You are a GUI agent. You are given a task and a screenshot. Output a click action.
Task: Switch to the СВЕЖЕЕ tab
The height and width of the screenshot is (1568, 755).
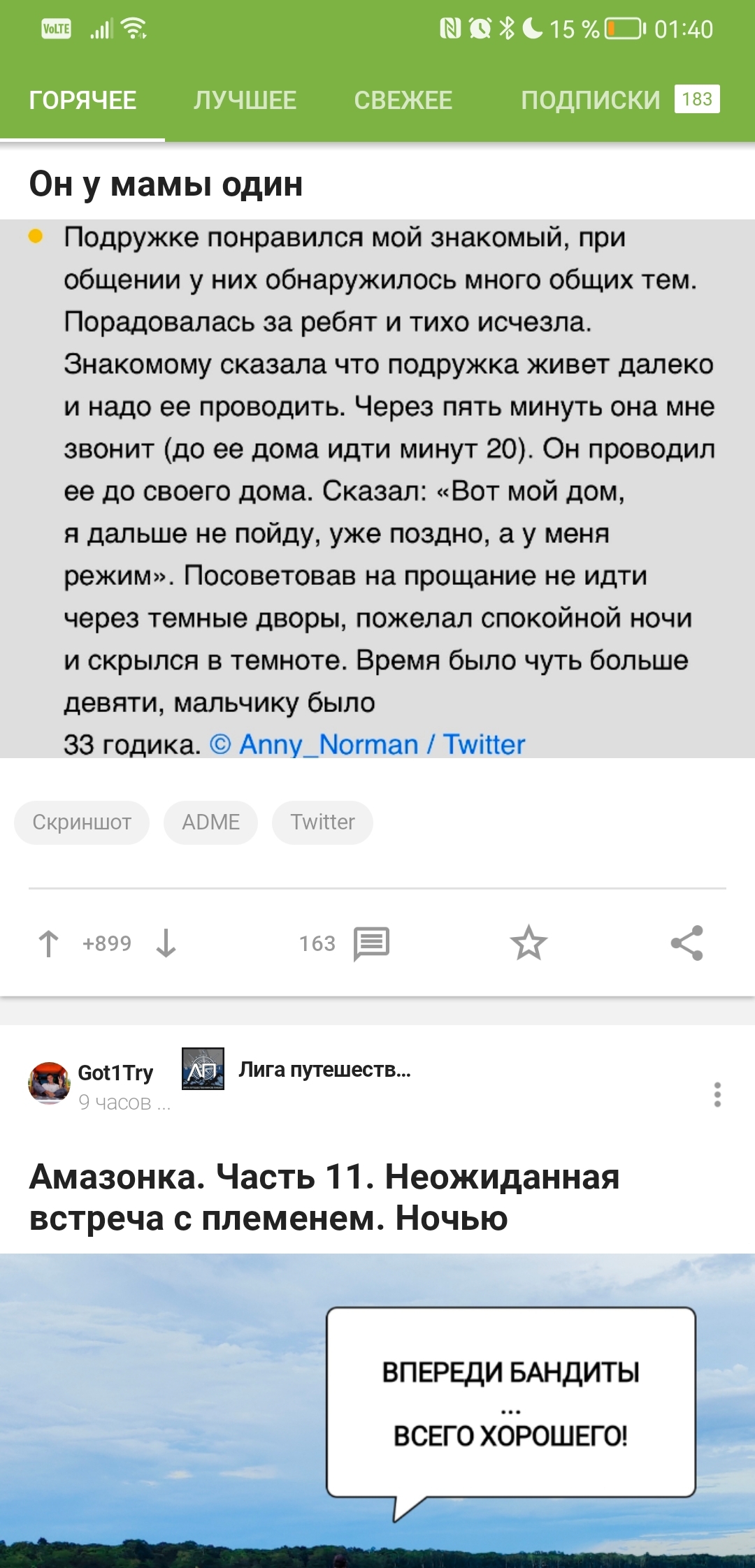click(x=403, y=101)
